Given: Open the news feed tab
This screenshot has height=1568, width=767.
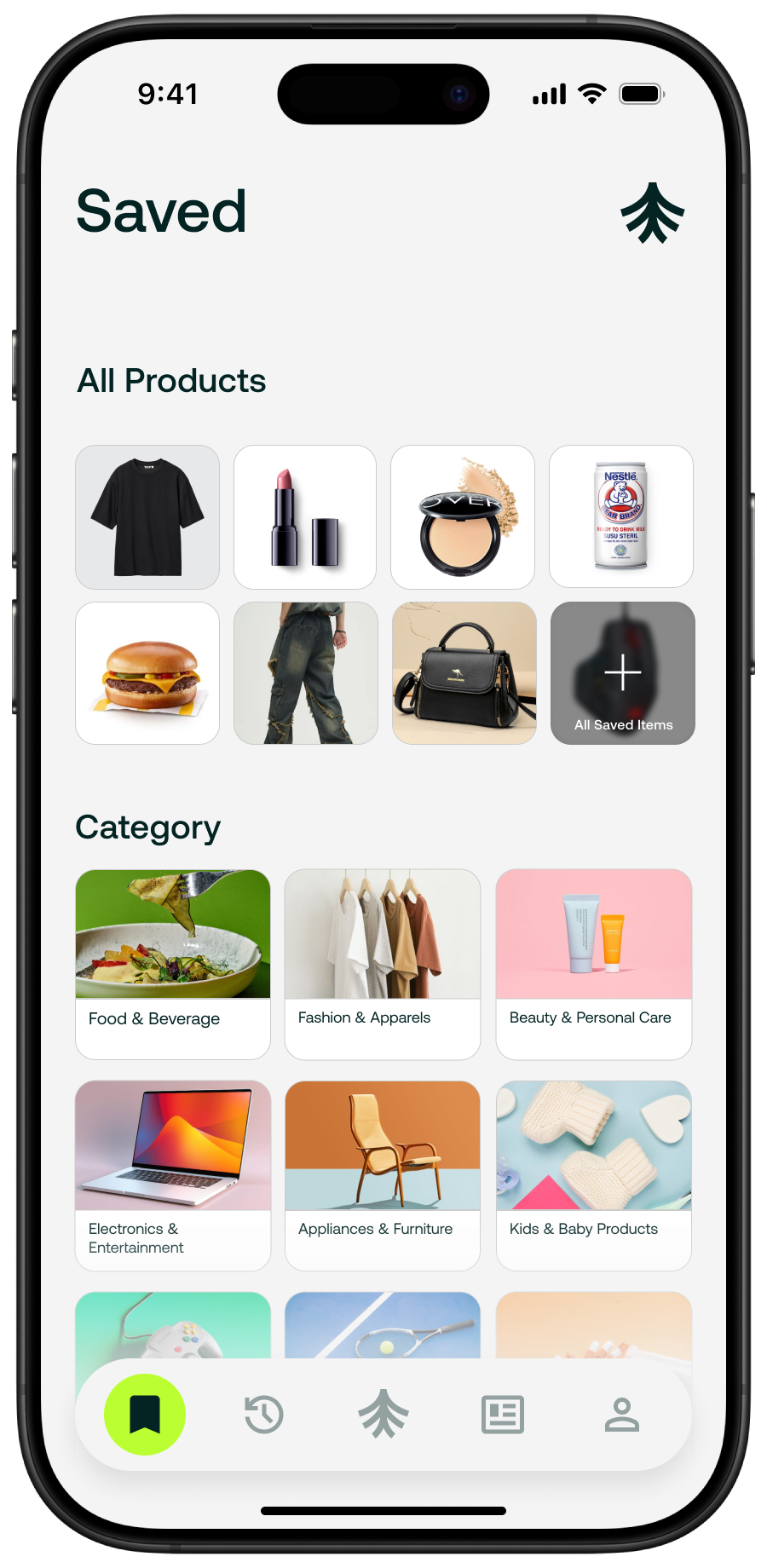Looking at the screenshot, I should [x=503, y=1415].
